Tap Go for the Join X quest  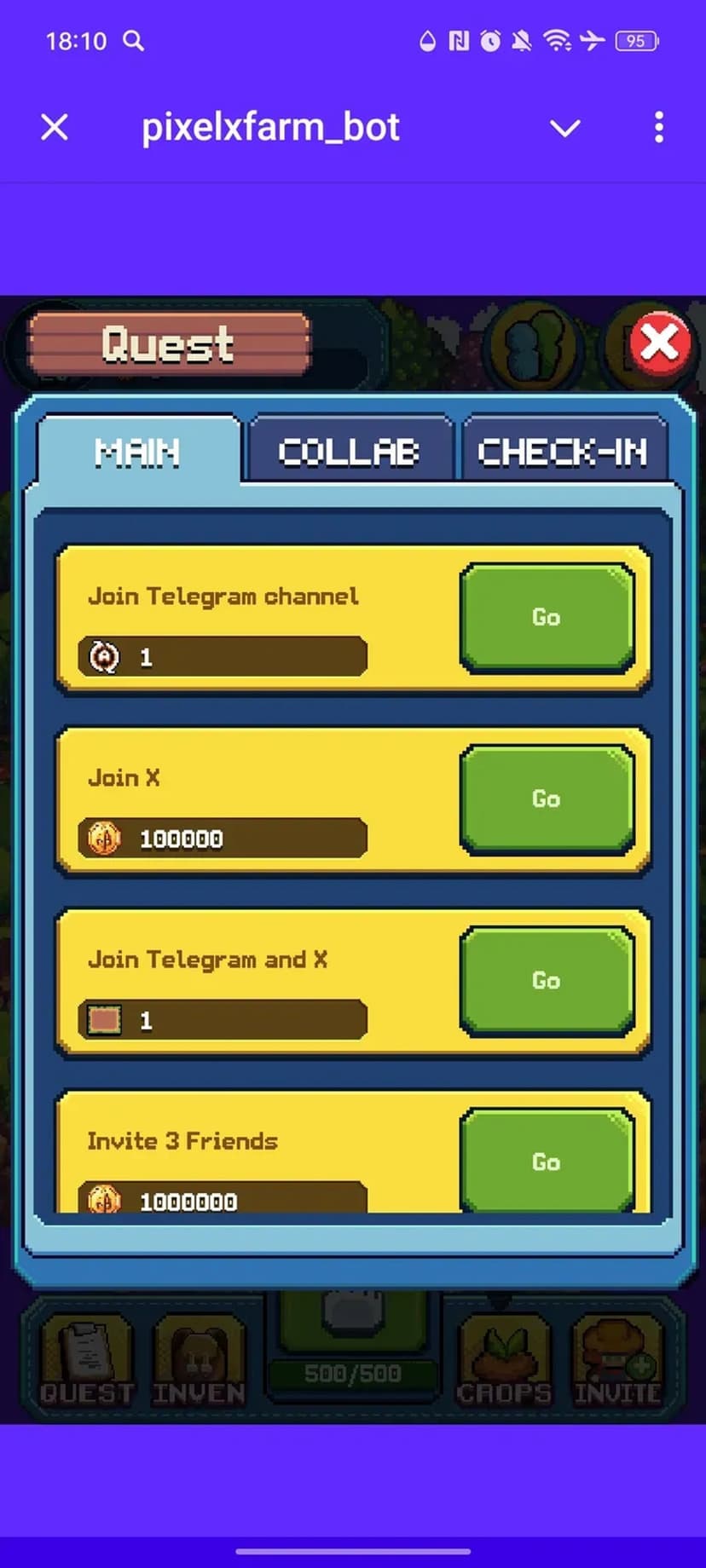pos(547,798)
